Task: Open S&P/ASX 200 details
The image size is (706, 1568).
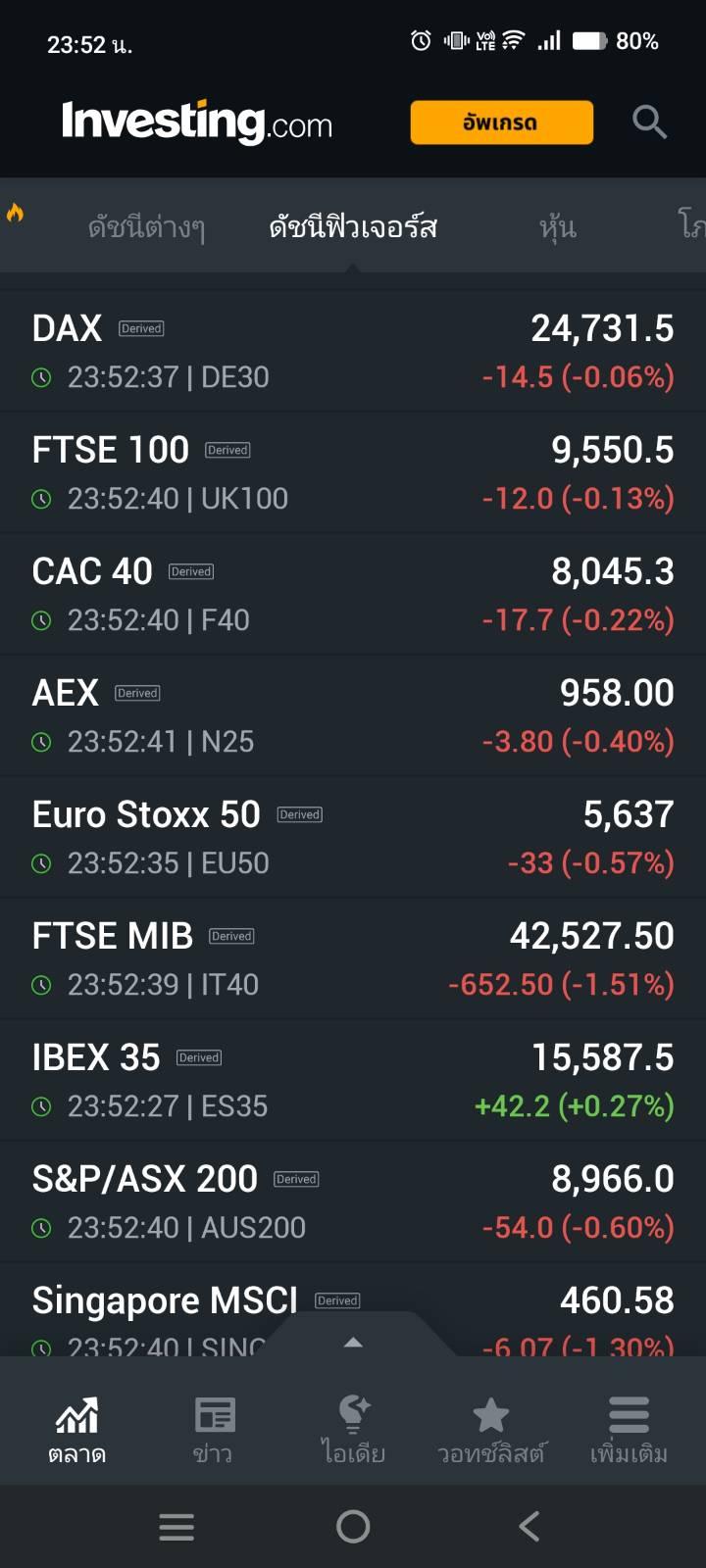Action: pyautogui.click(x=353, y=1201)
